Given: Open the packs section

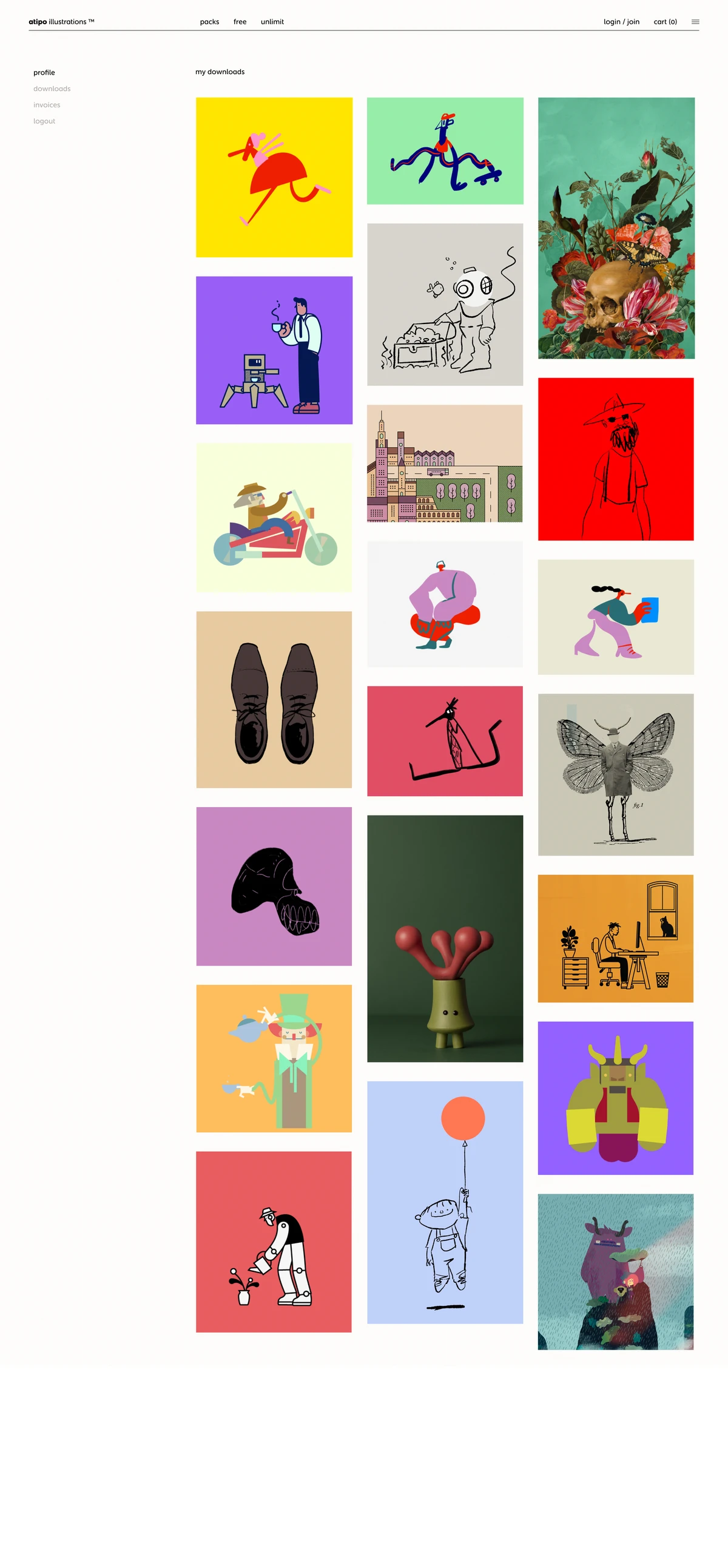Looking at the screenshot, I should tap(209, 22).
